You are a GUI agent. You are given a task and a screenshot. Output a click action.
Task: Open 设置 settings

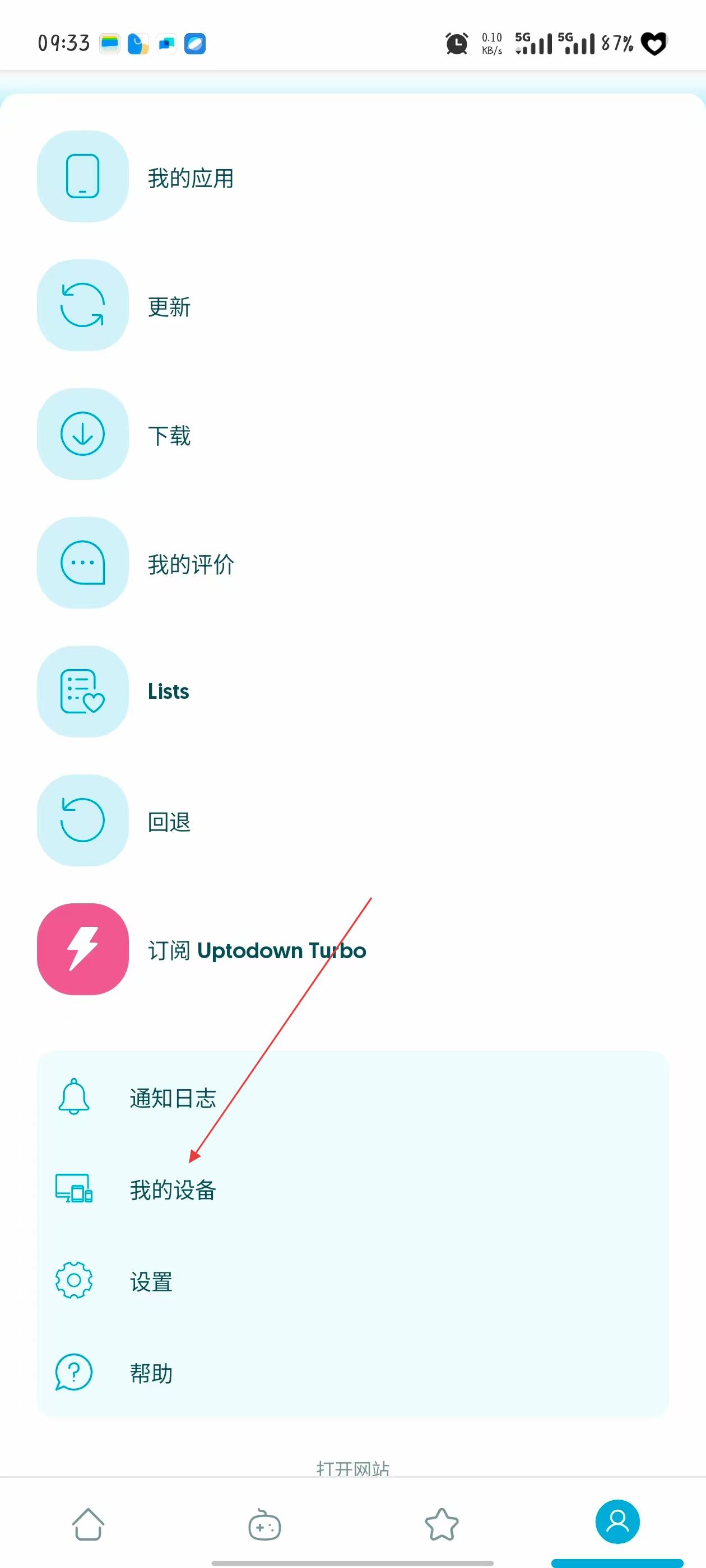click(151, 1281)
